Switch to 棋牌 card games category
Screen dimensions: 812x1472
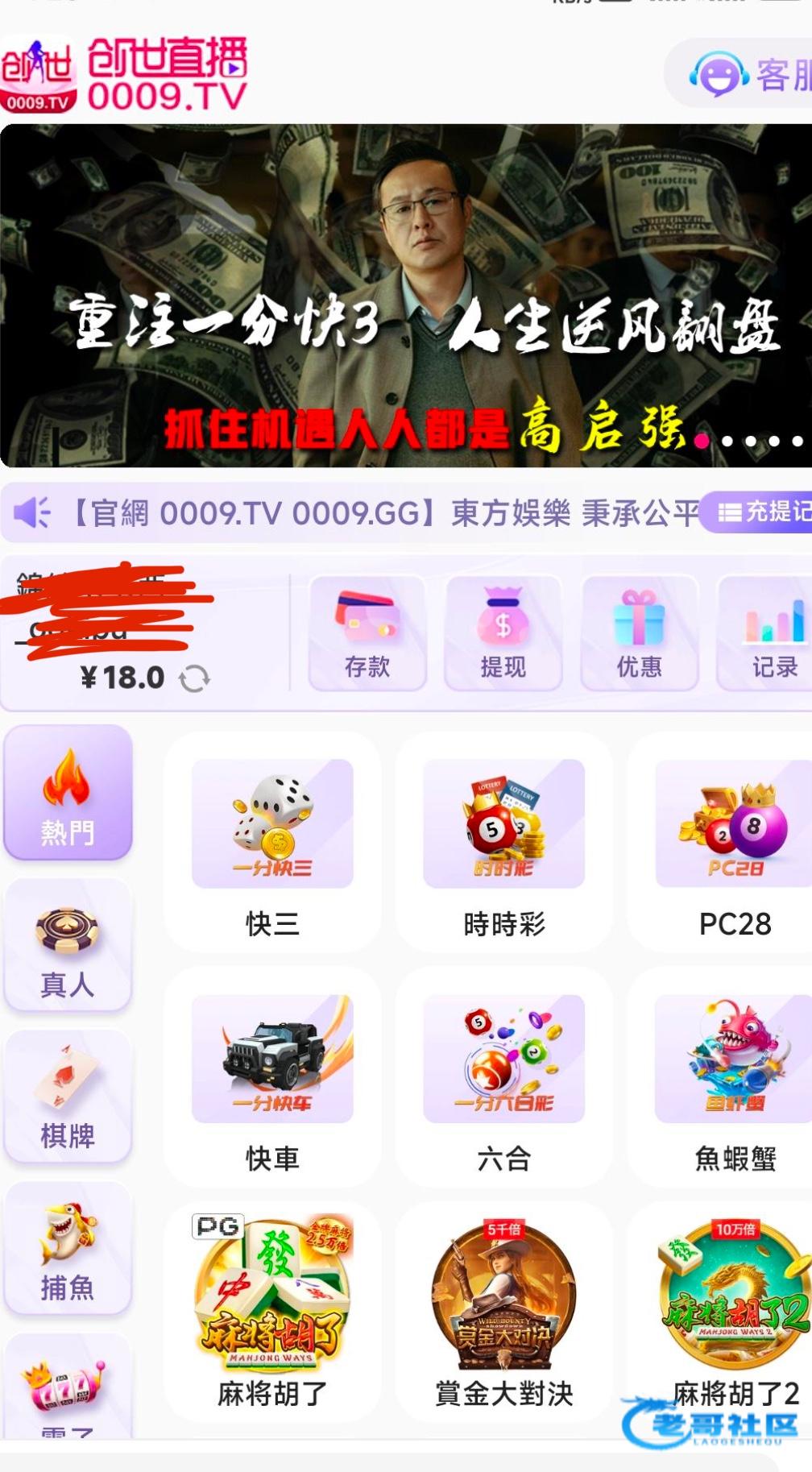pyautogui.click(x=68, y=1096)
